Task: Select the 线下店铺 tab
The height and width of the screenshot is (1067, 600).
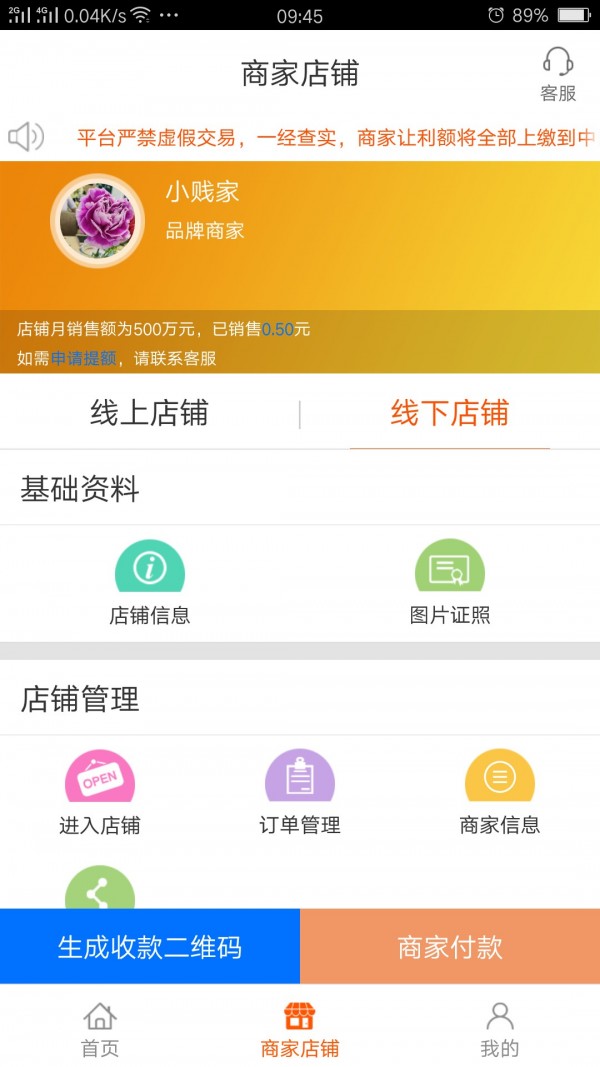Action: [x=449, y=413]
